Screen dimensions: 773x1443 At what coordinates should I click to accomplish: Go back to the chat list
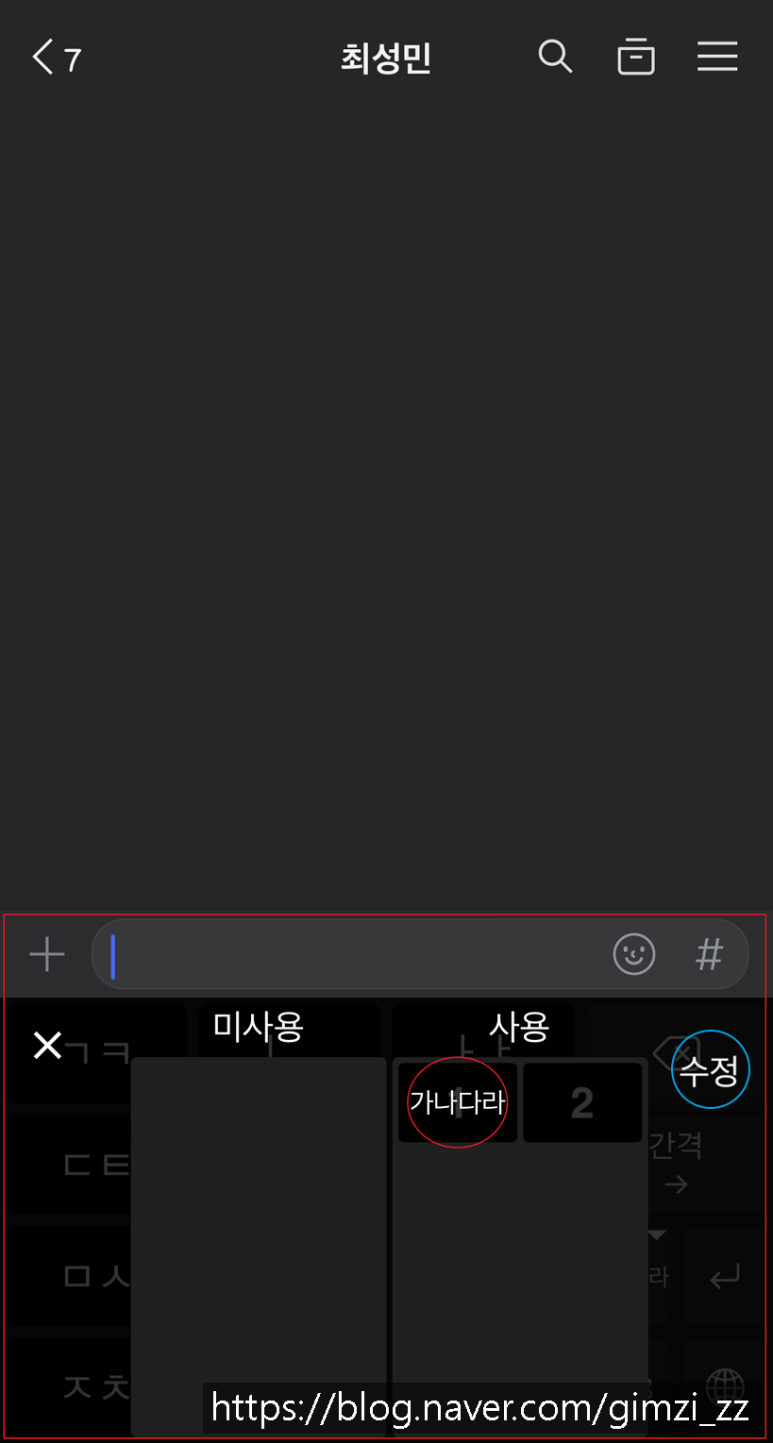(x=56, y=58)
